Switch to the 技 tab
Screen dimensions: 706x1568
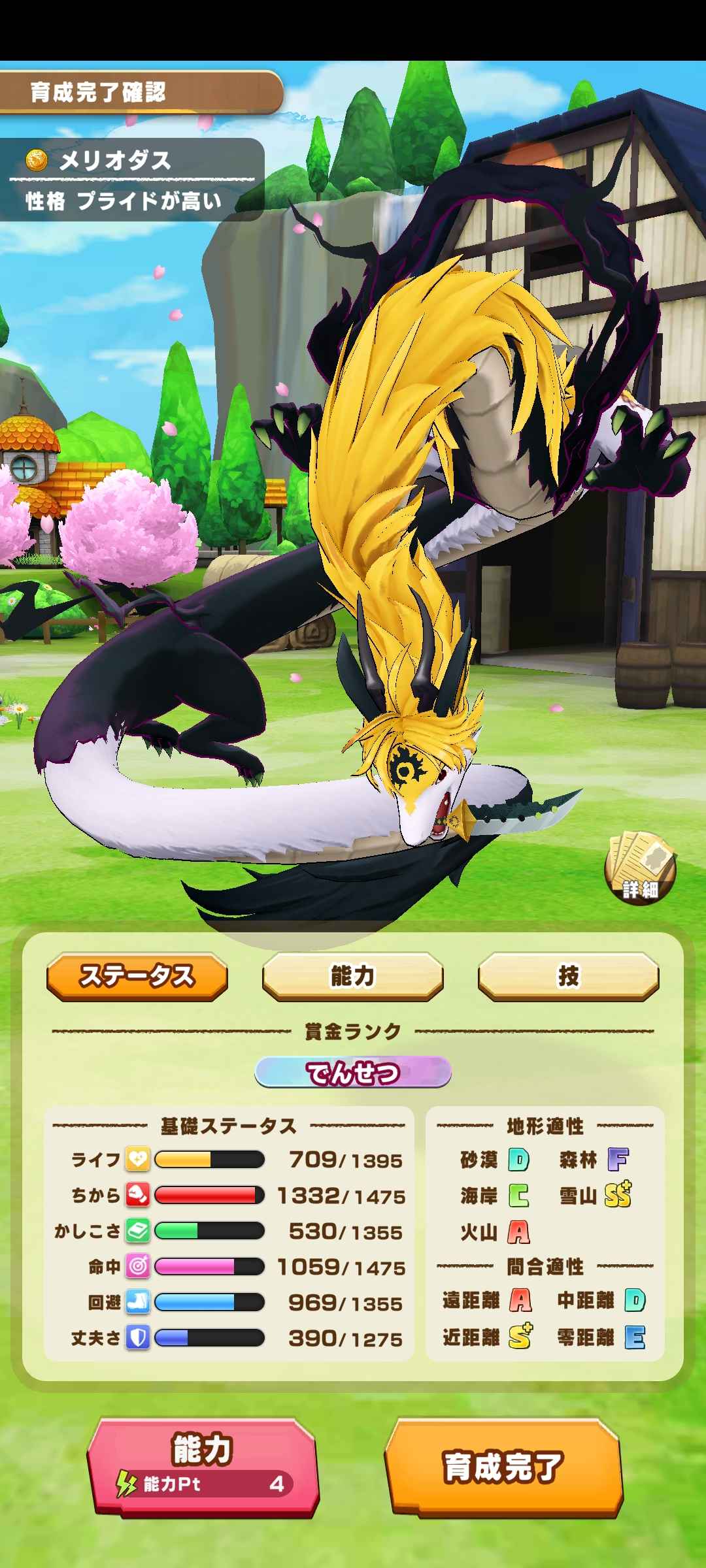[x=568, y=976]
